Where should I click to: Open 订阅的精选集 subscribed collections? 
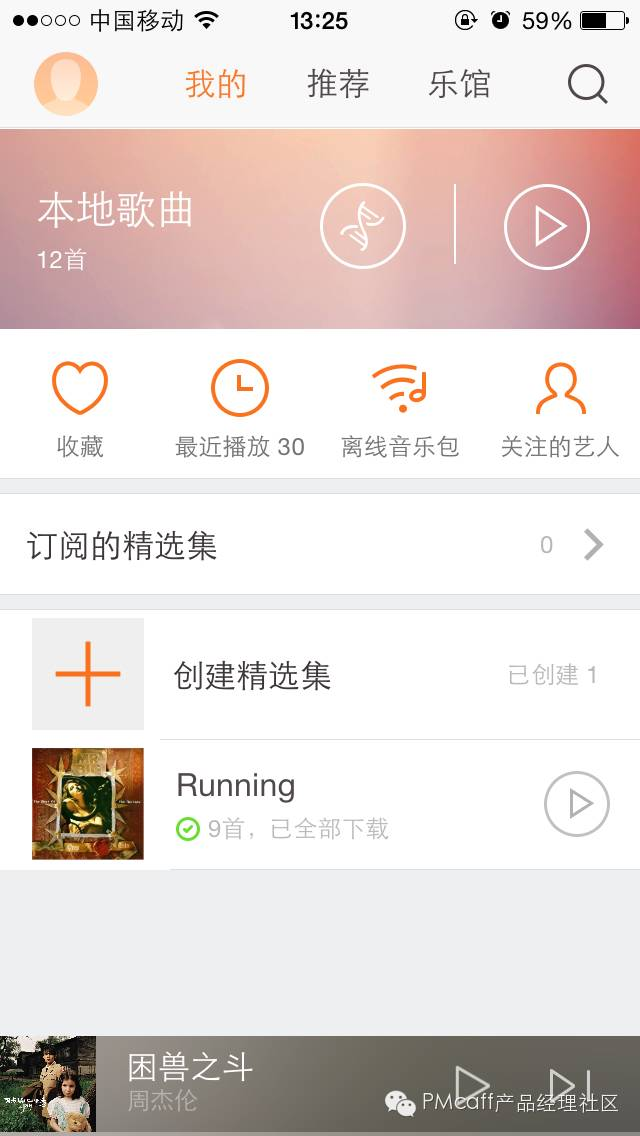(x=320, y=545)
